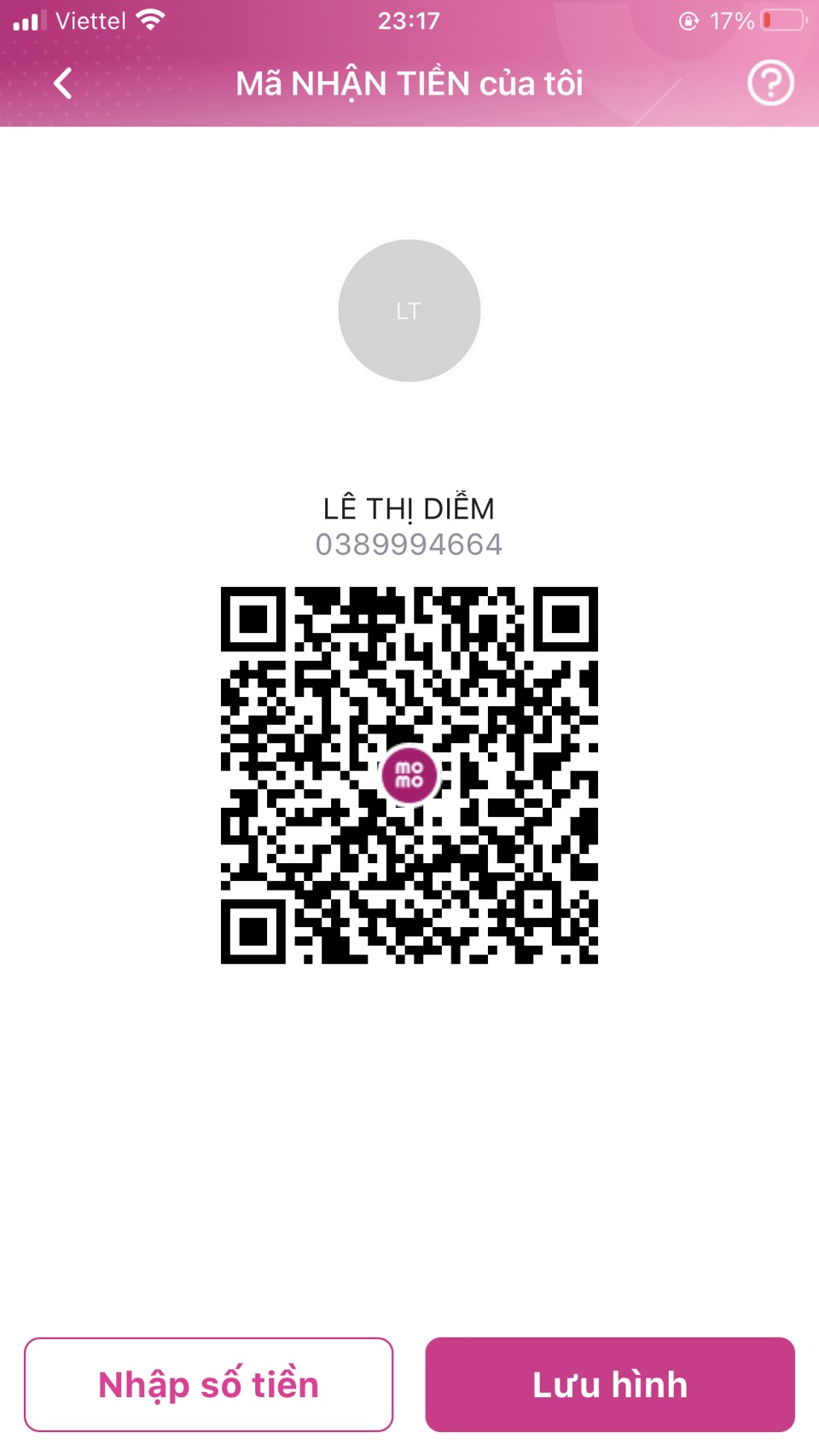
Task: Tap the Nhập số tiền button
Action: point(209,1384)
